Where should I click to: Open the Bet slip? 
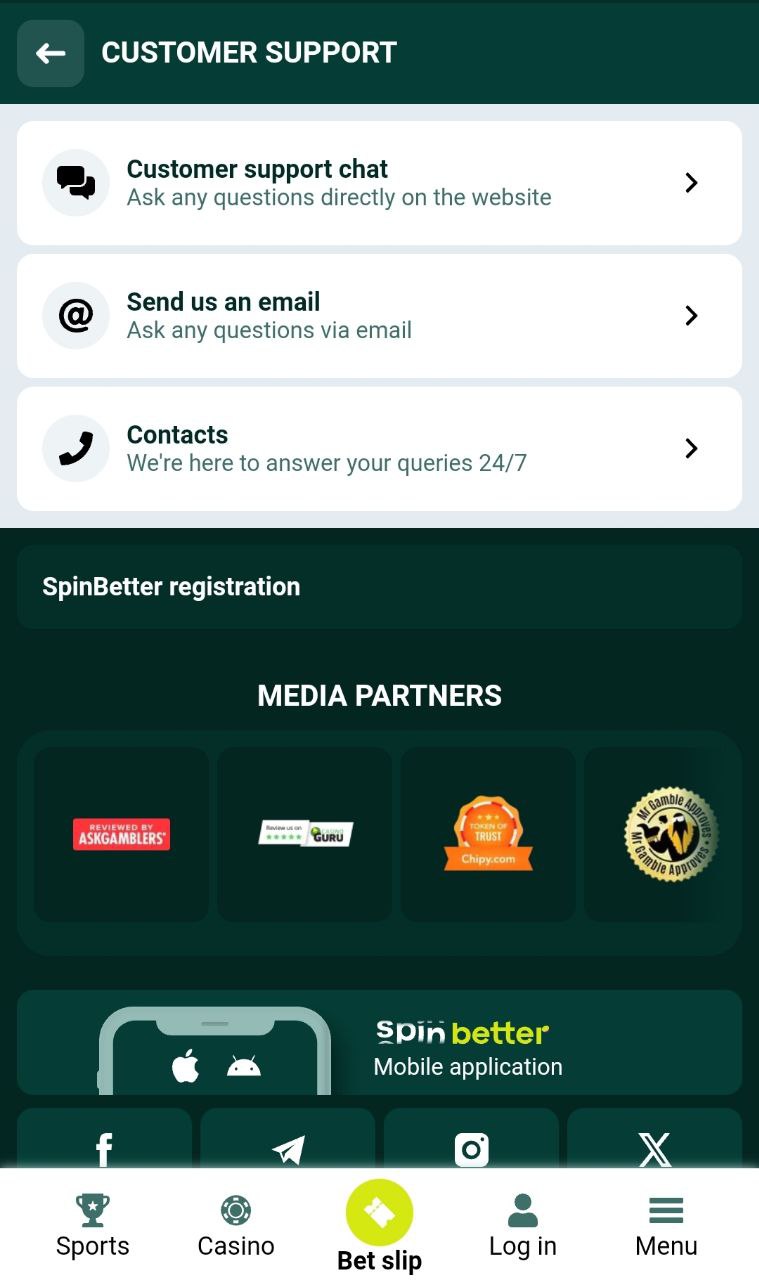click(x=379, y=1226)
